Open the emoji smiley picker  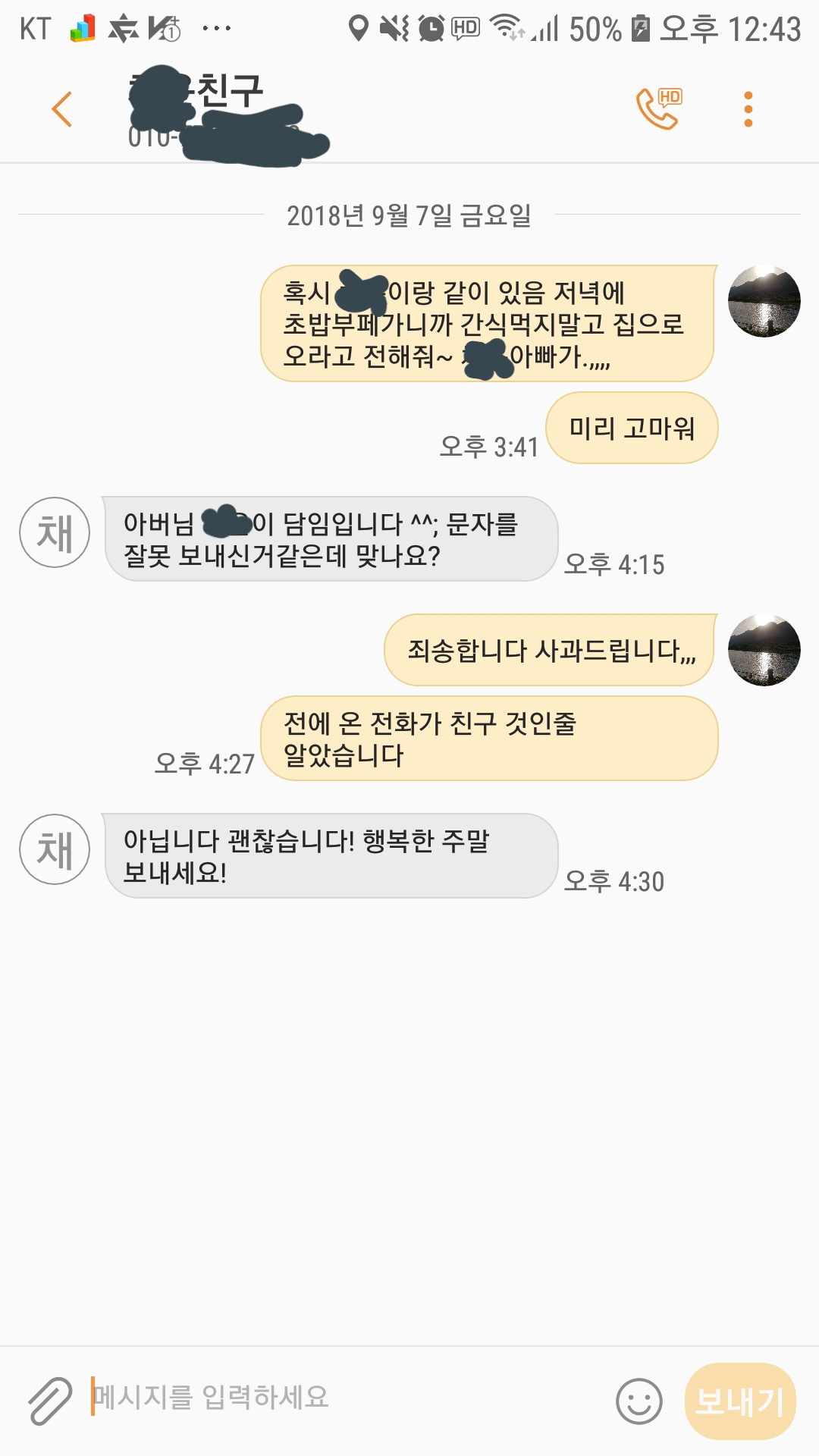tap(639, 1401)
